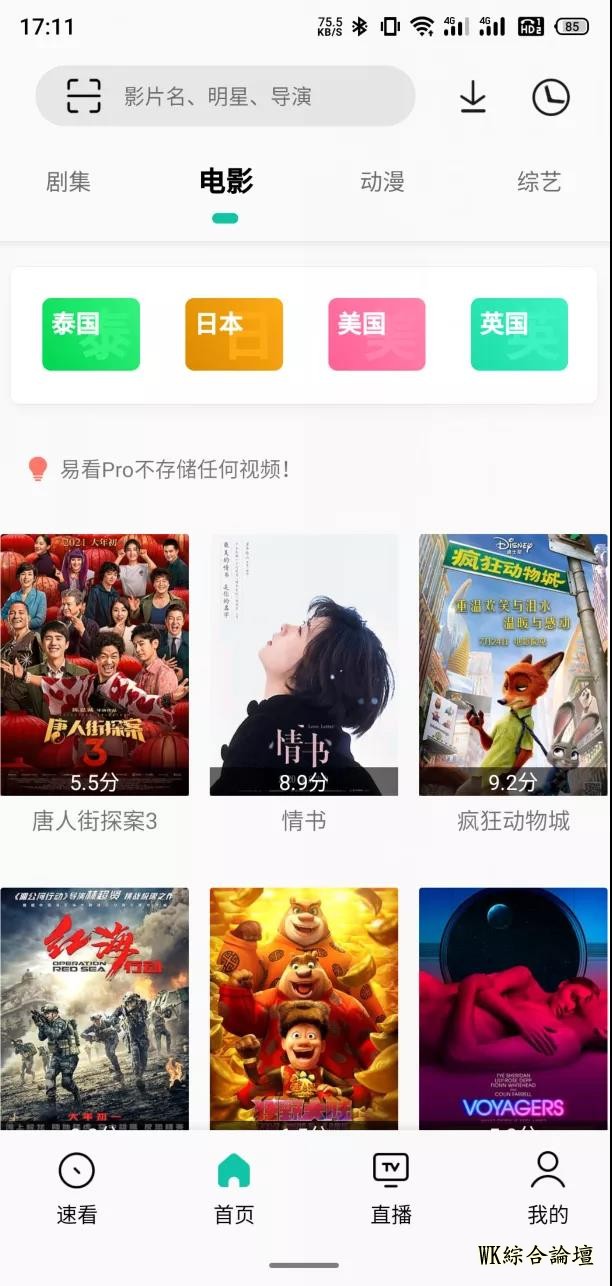The image size is (612, 1286).
Task: Open the movie 疯狂动物城
Action: (513, 665)
